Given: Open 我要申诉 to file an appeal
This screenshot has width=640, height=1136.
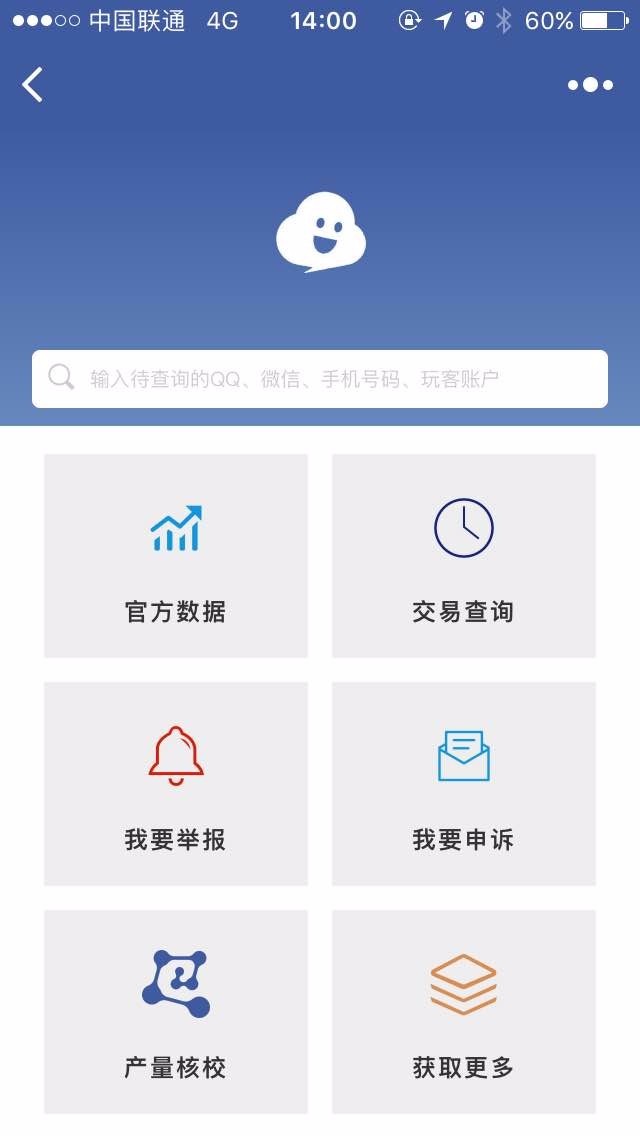Looking at the screenshot, I should pos(464,783).
